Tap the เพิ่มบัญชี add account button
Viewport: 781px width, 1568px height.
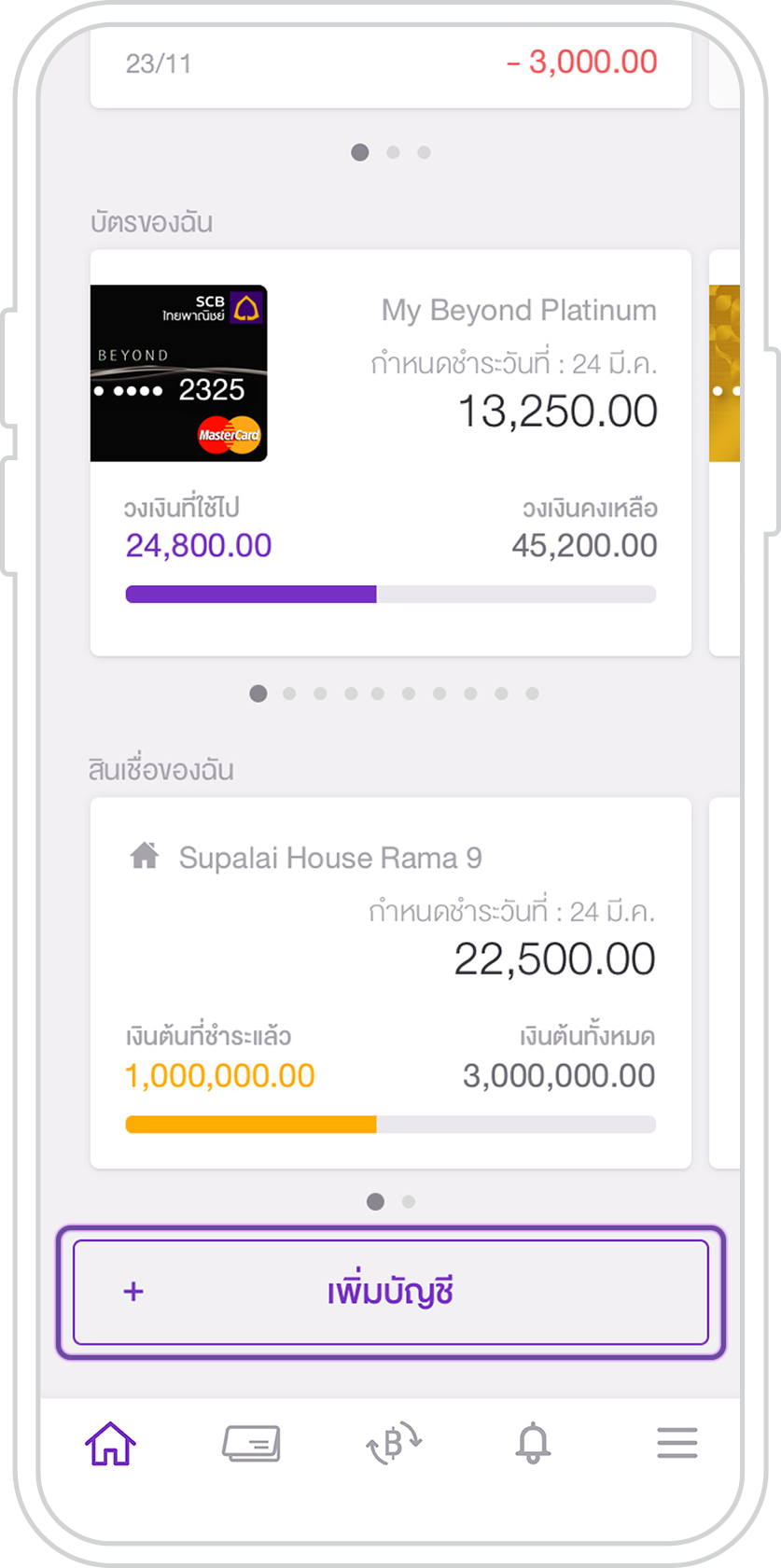390,1292
